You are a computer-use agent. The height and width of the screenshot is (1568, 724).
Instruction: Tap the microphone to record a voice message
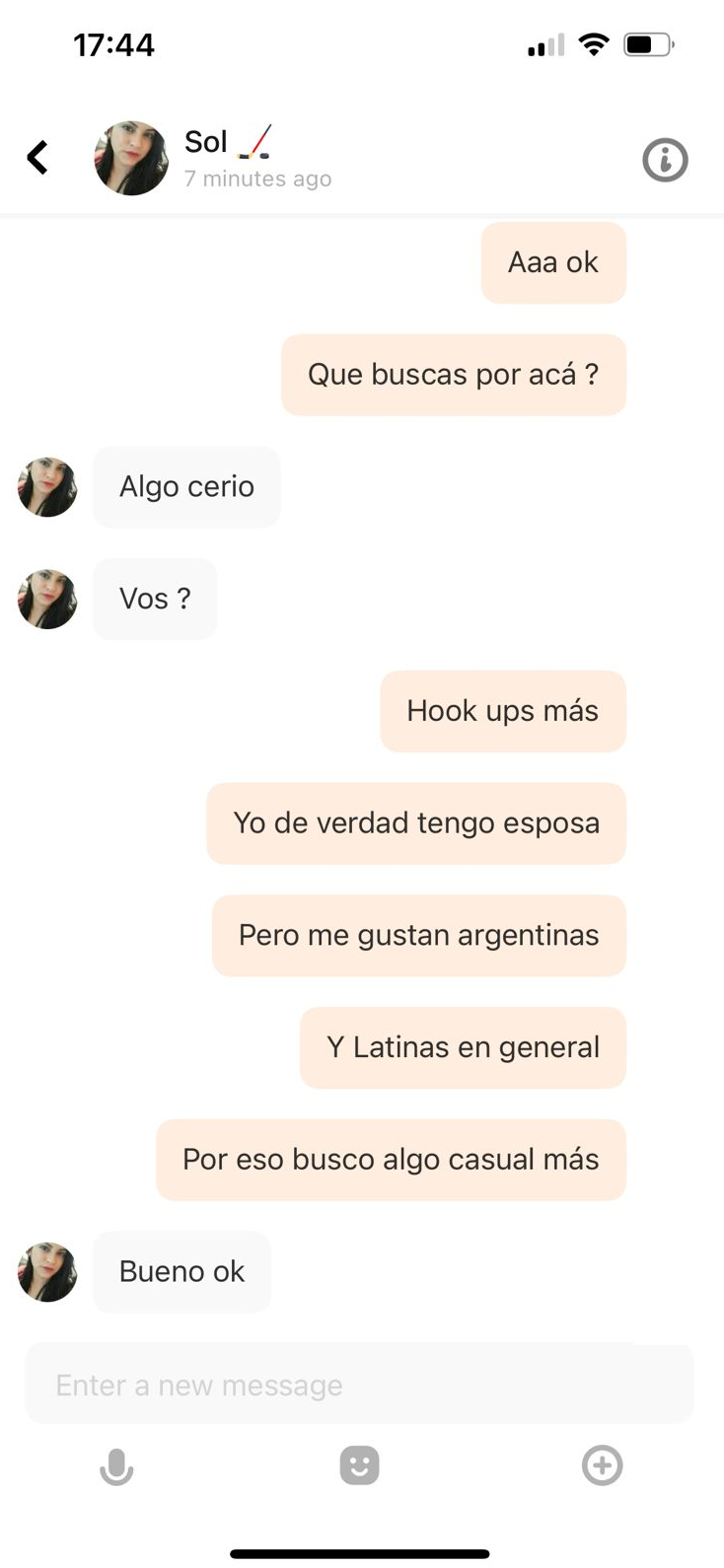point(116,1466)
